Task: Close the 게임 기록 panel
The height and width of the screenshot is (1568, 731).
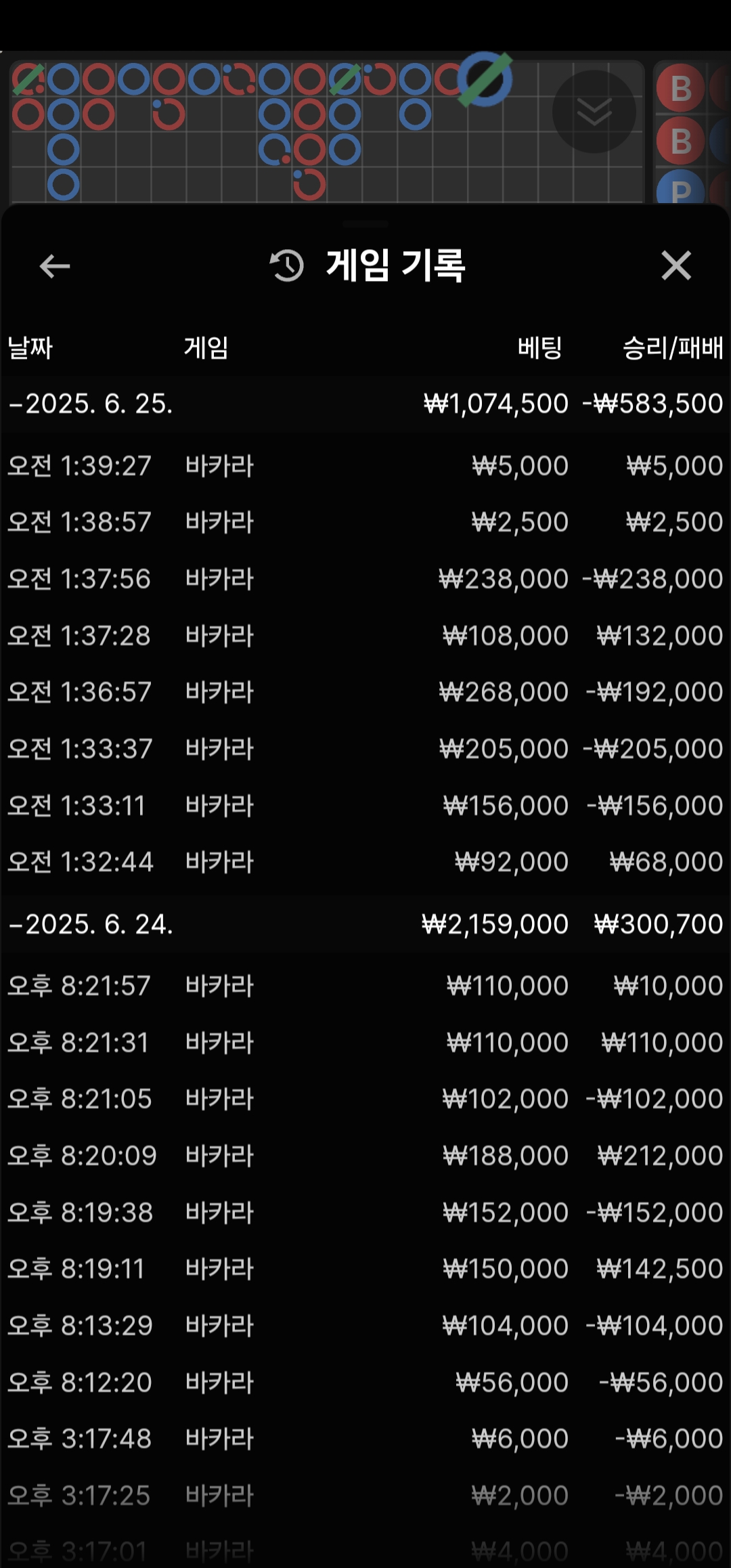Action: pyautogui.click(x=676, y=265)
